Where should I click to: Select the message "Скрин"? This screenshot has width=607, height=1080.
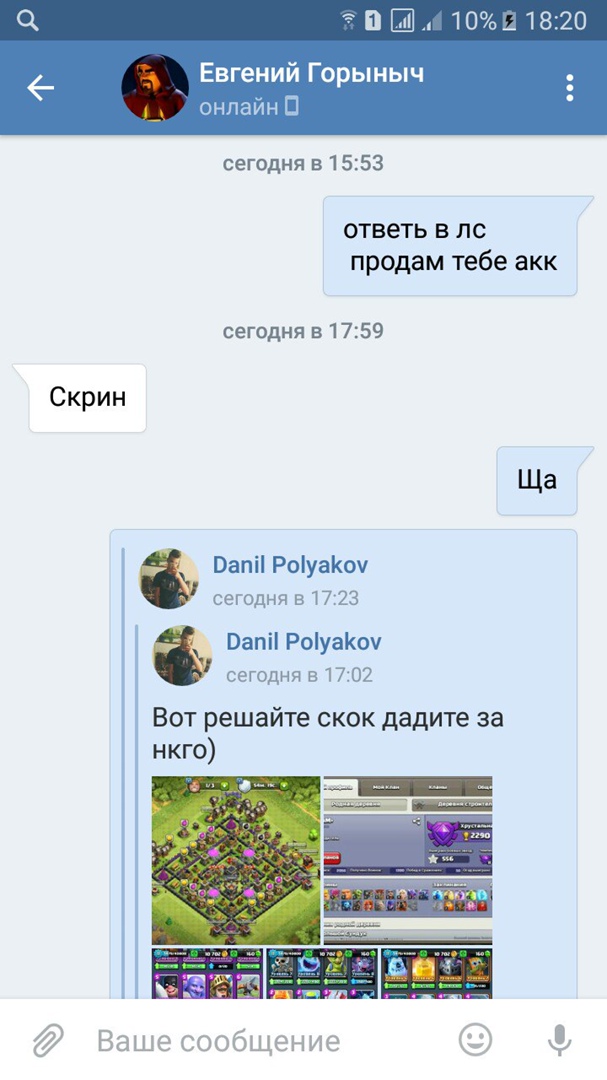click(88, 398)
